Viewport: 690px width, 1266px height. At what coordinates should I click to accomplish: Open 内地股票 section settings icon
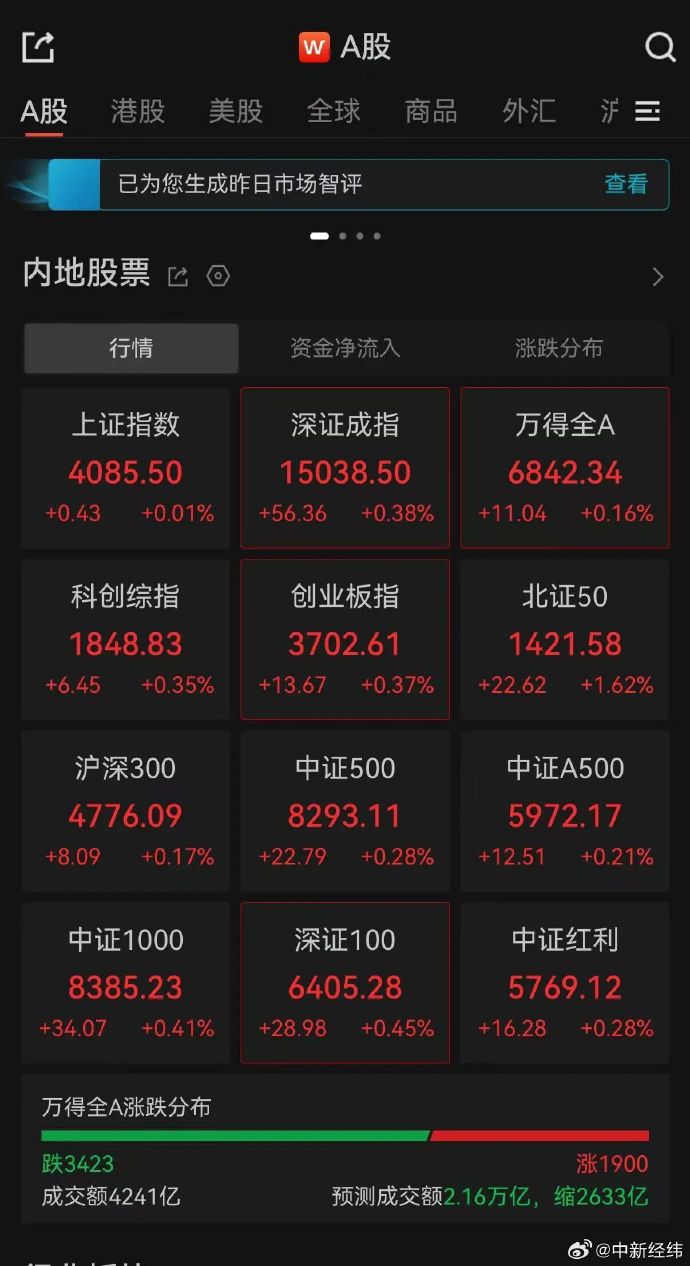coord(218,276)
